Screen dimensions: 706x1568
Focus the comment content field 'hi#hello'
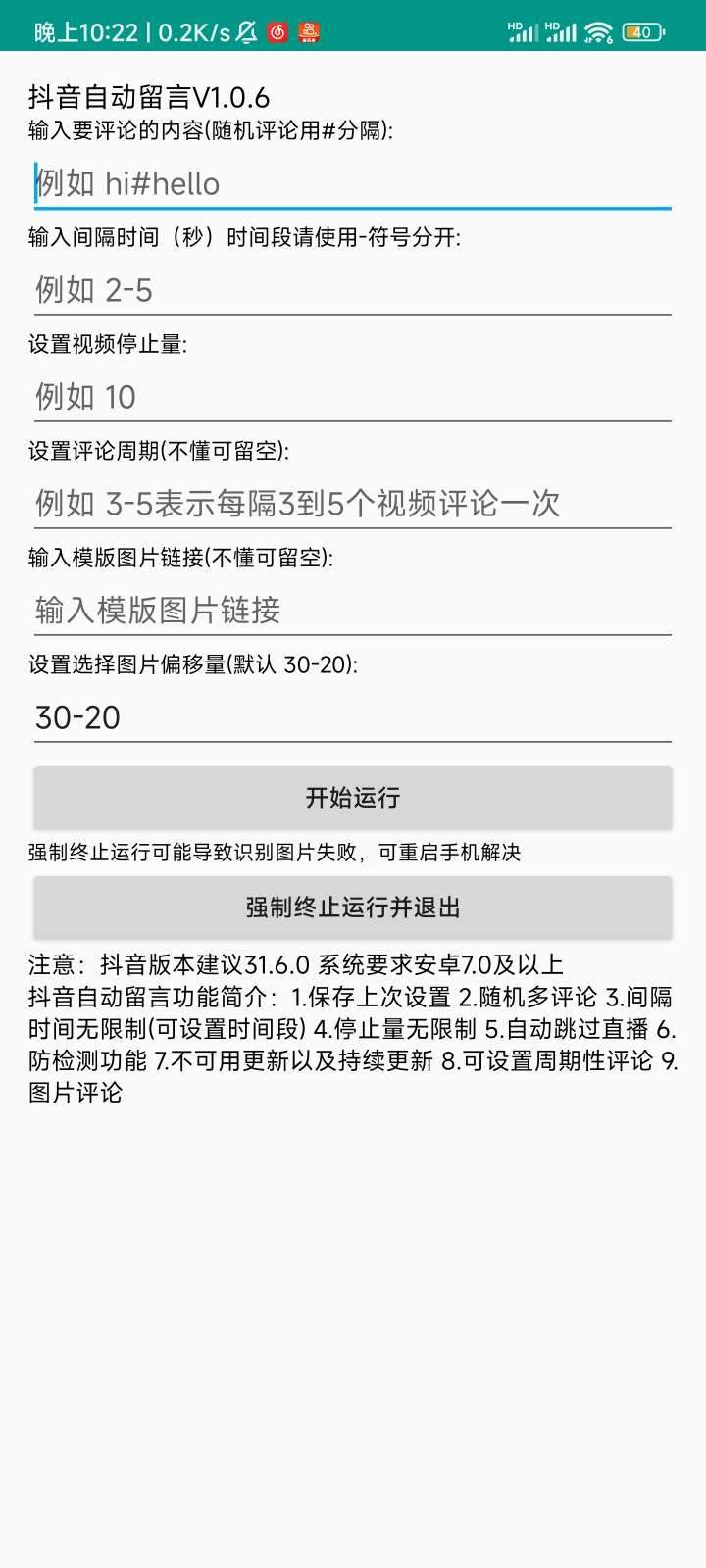(353, 183)
